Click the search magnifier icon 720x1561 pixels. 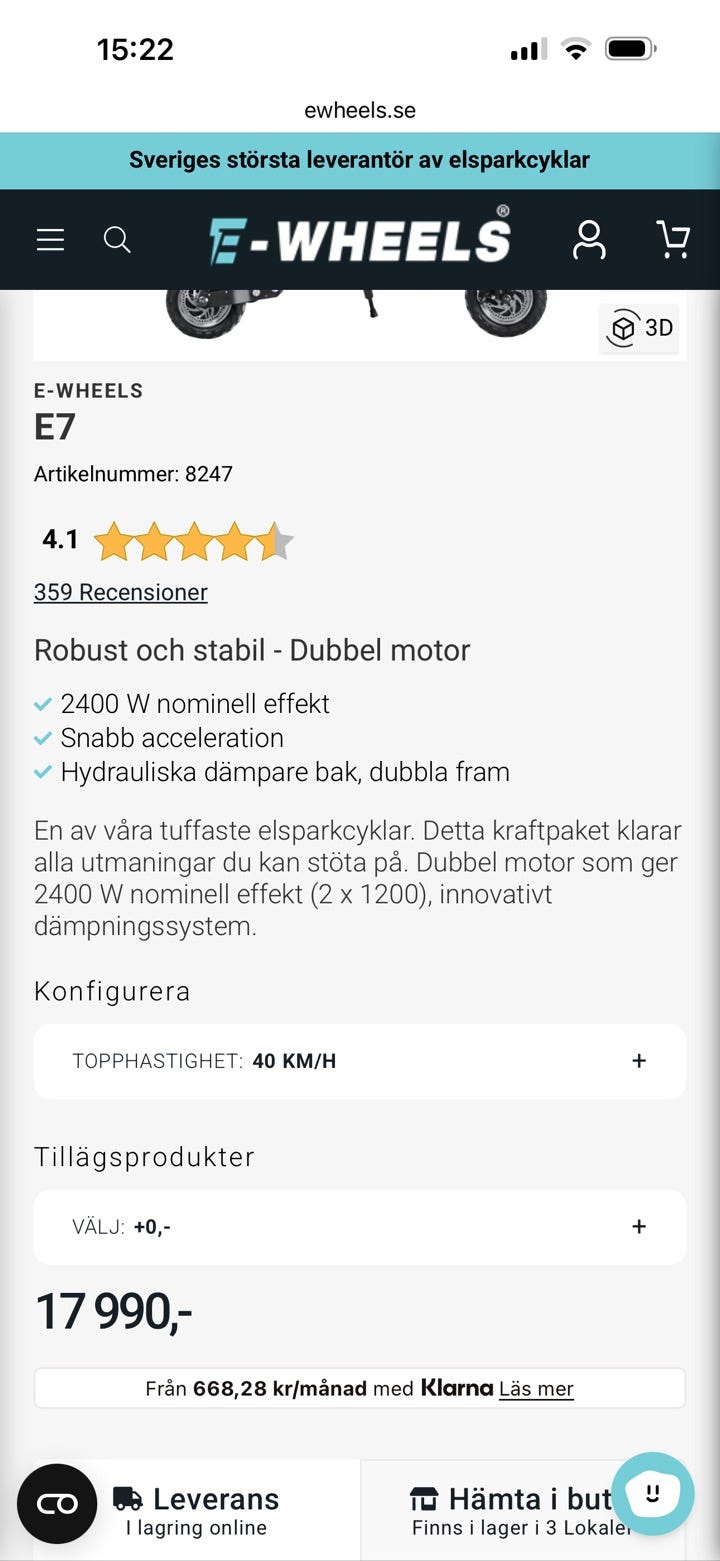click(x=117, y=240)
